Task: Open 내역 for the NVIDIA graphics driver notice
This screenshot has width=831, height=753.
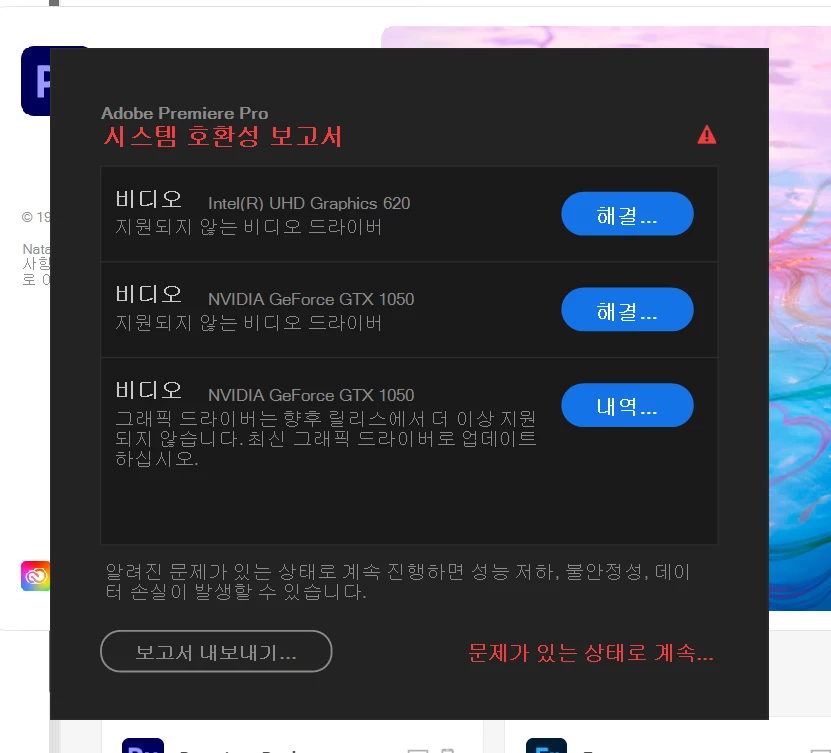Action: click(x=627, y=405)
